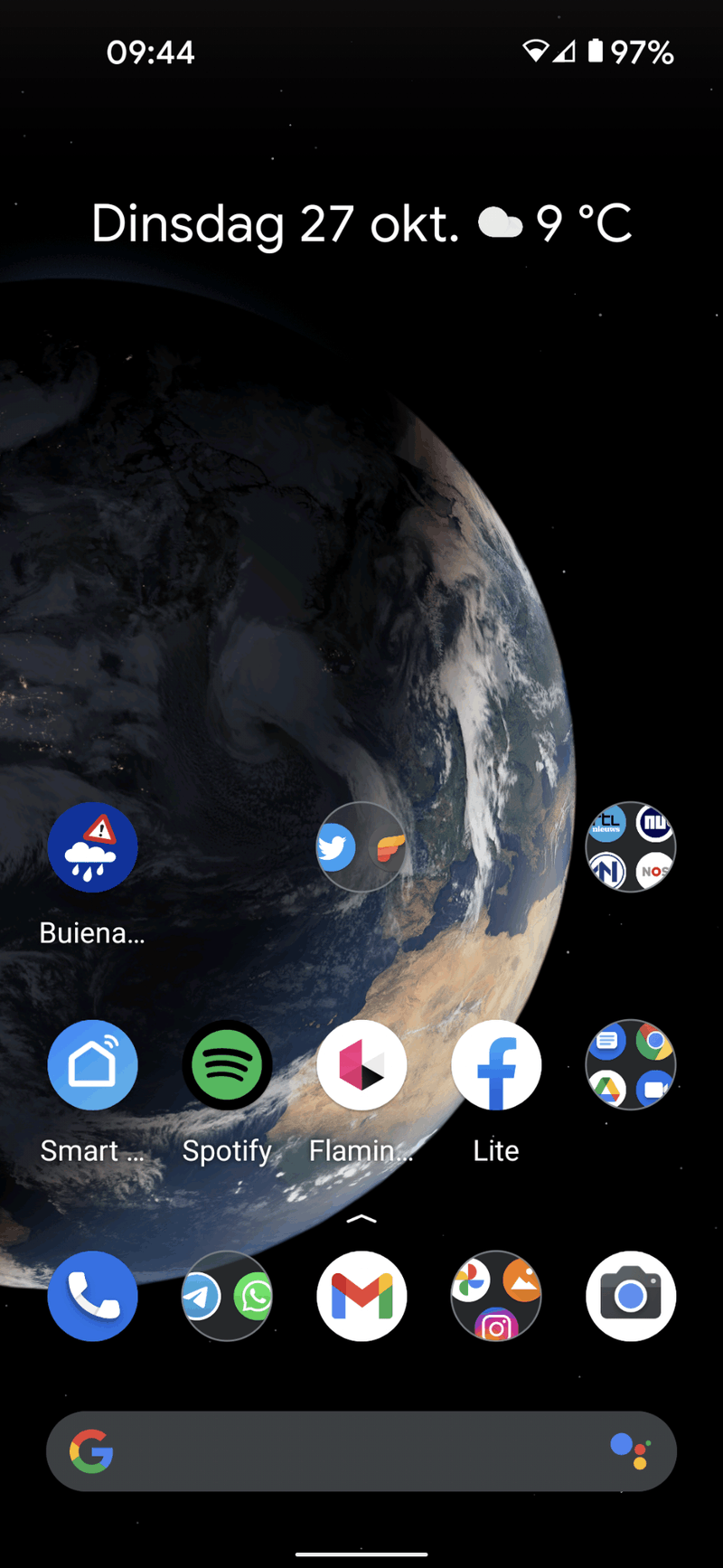
Task: Activate Google Assistant in the search bar
Action: (x=631, y=1451)
